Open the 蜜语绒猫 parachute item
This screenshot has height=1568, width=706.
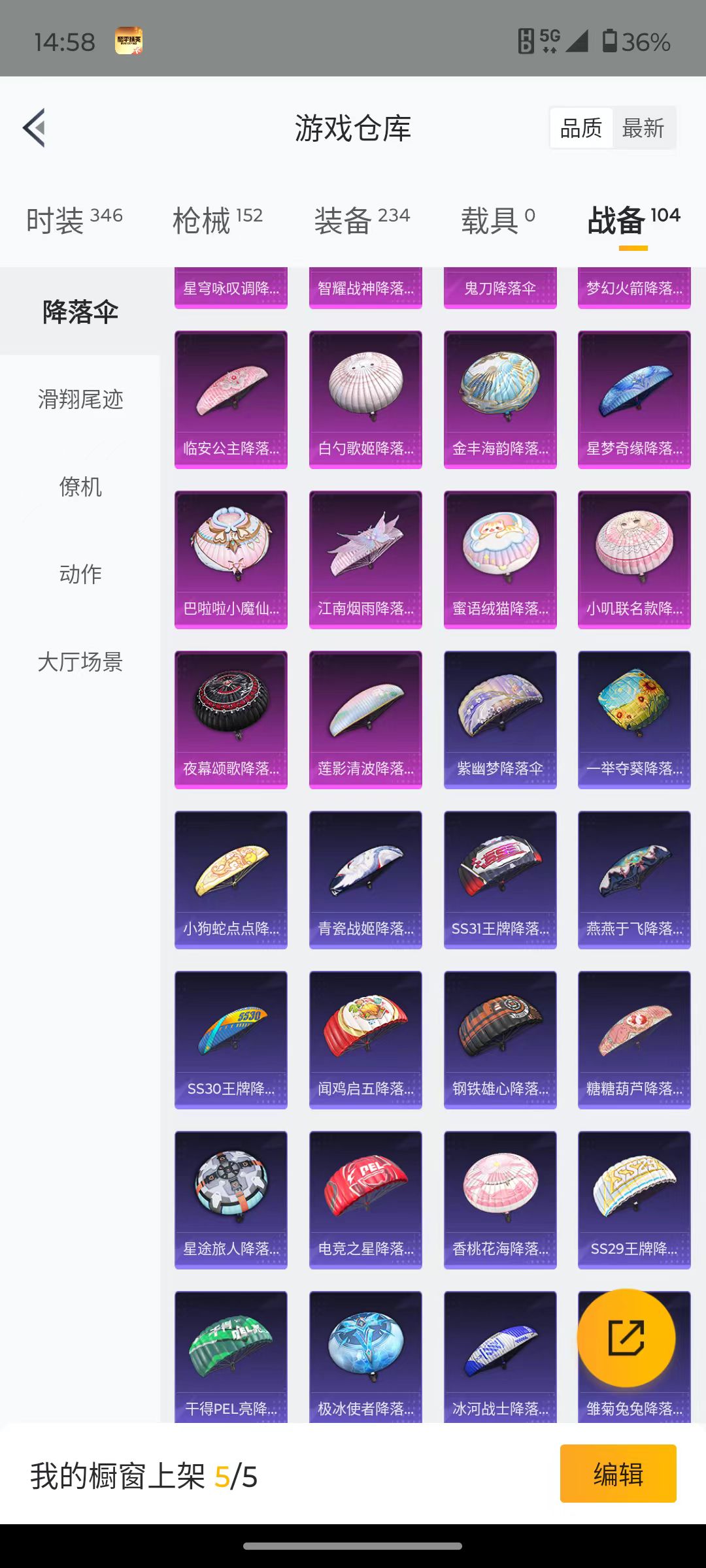tap(500, 559)
